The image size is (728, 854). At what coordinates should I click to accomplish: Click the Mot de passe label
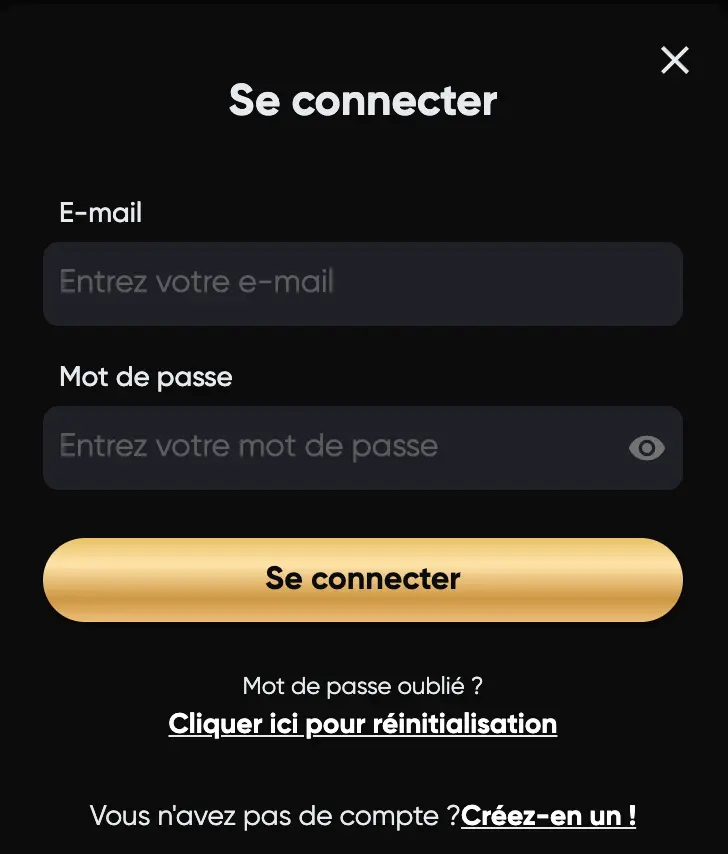click(146, 377)
